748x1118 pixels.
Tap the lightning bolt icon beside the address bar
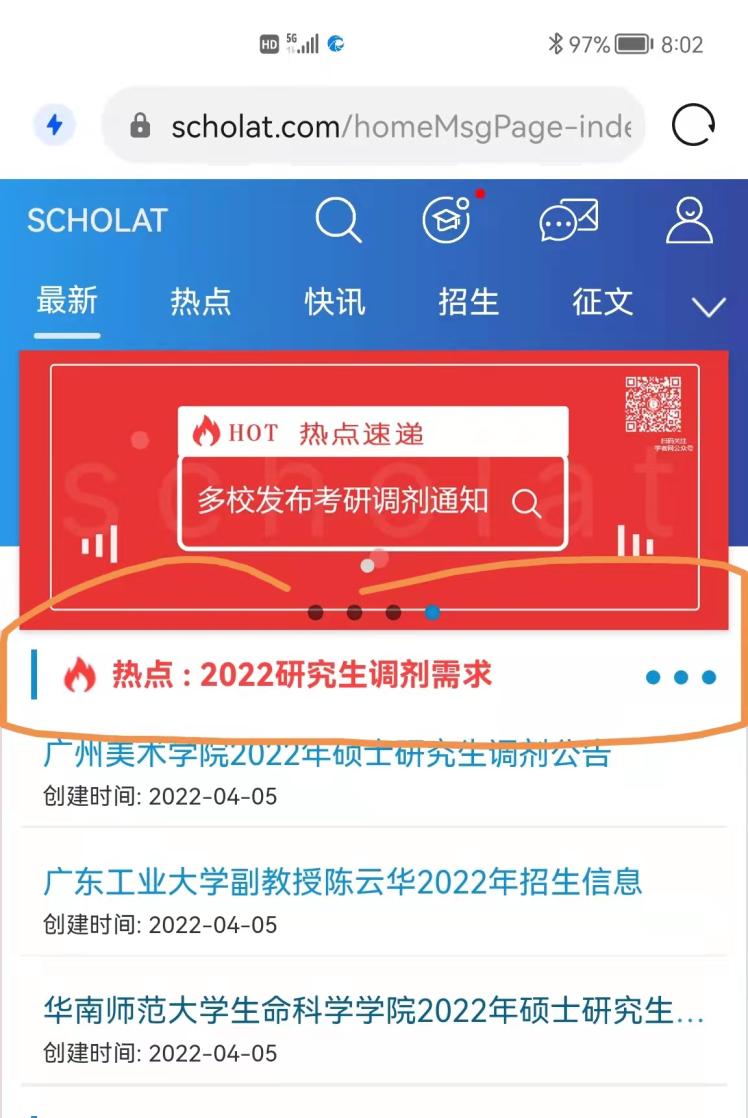54,126
